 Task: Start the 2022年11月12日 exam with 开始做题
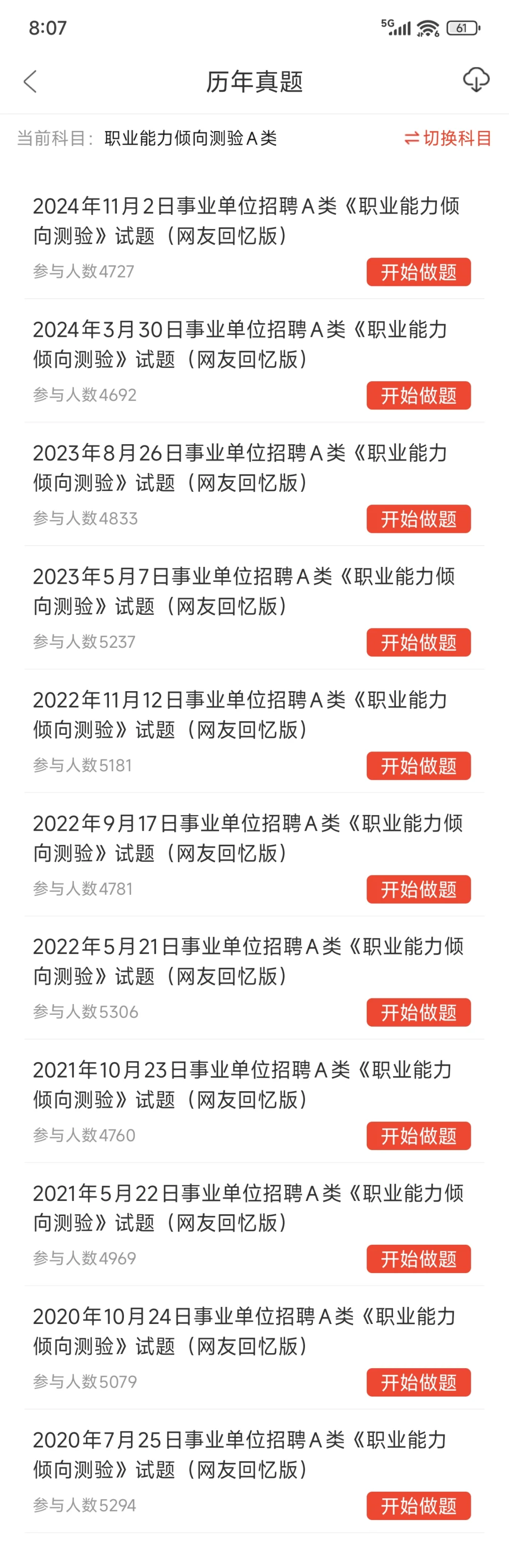[x=419, y=766]
